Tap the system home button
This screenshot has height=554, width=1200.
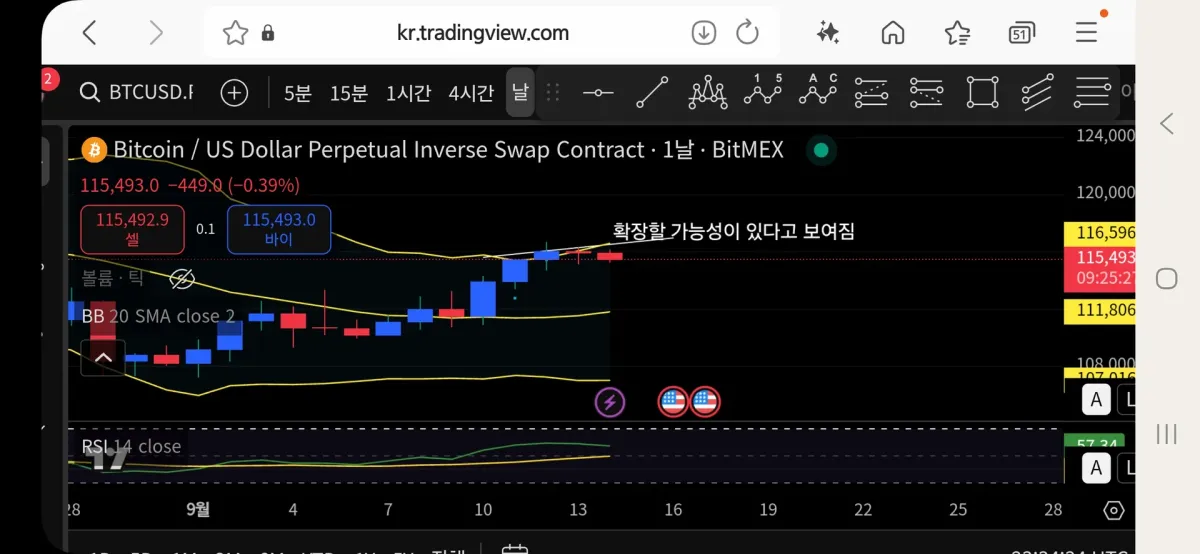click(1166, 278)
